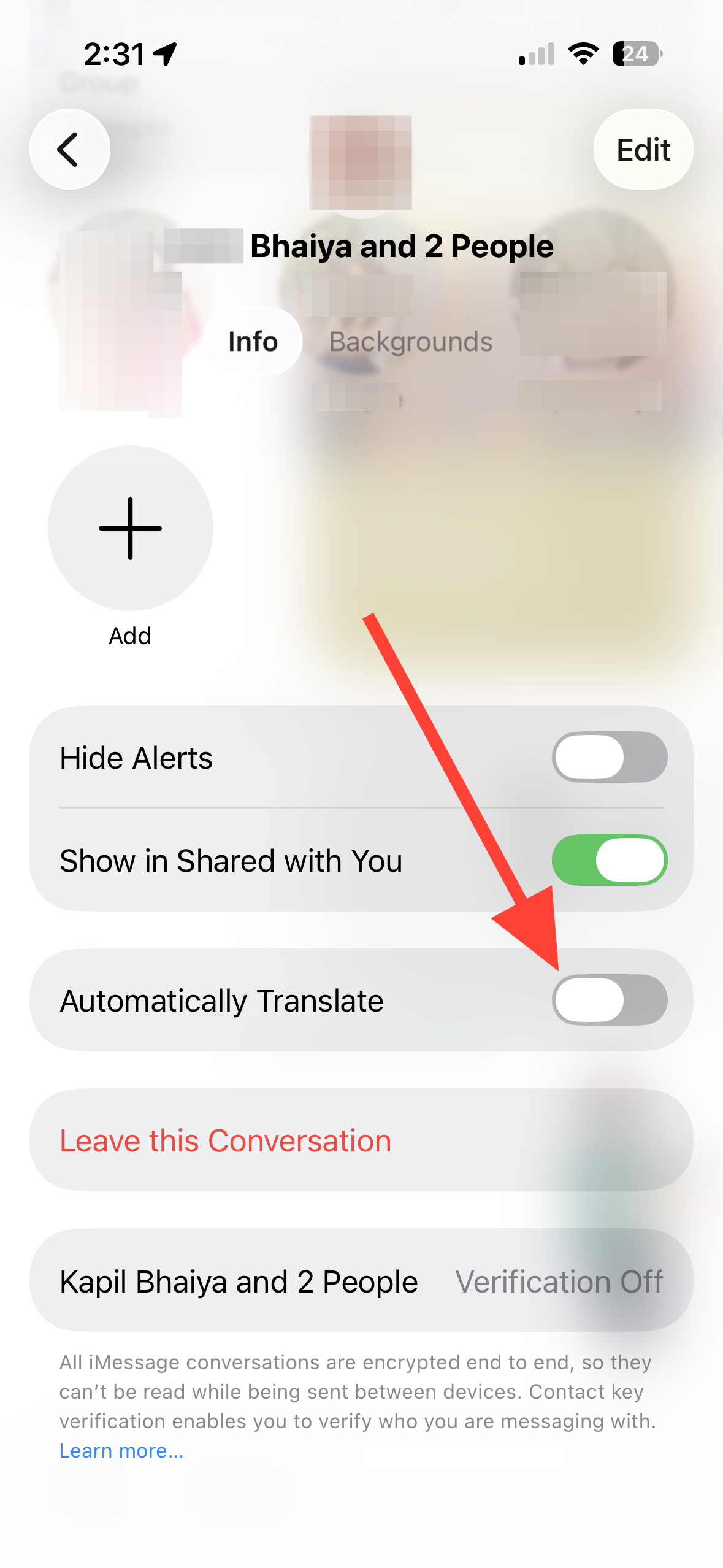Add a person with the plus button
Viewport: 723px width, 1568px height.
[131, 528]
